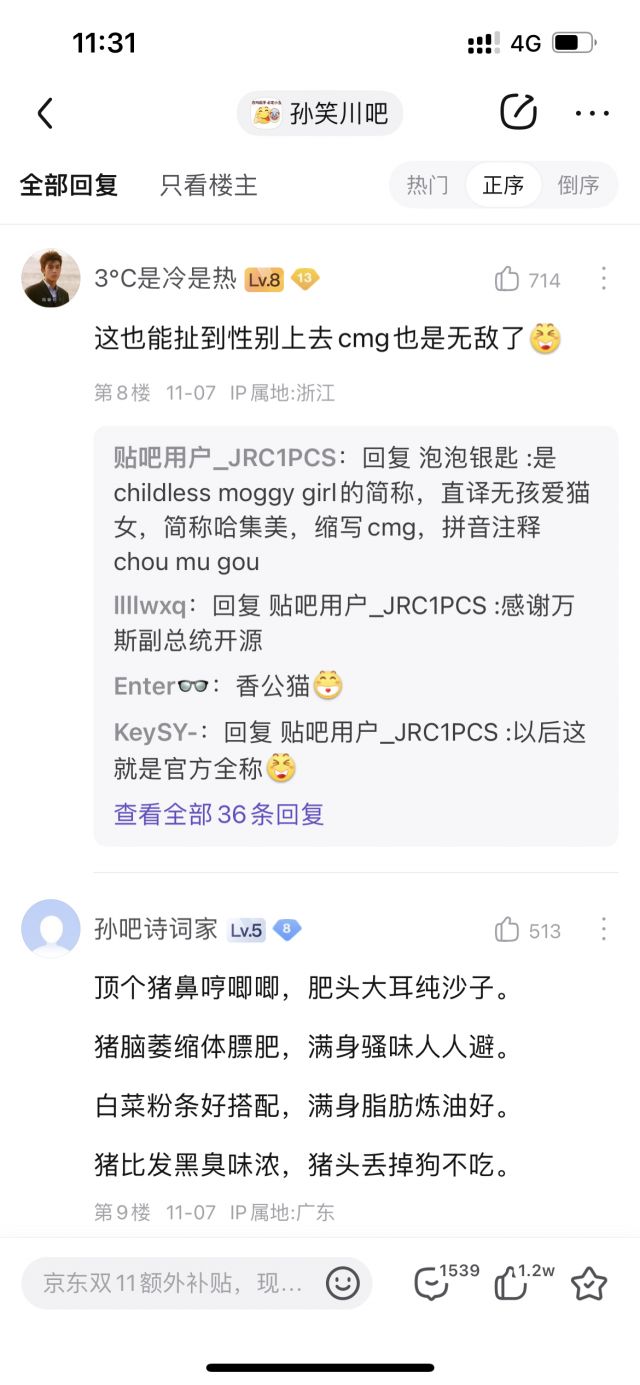The height and width of the screenshot is (1385, 640).
Task: Favorite this thread with the star icon
Action: tap(589, 1283)
